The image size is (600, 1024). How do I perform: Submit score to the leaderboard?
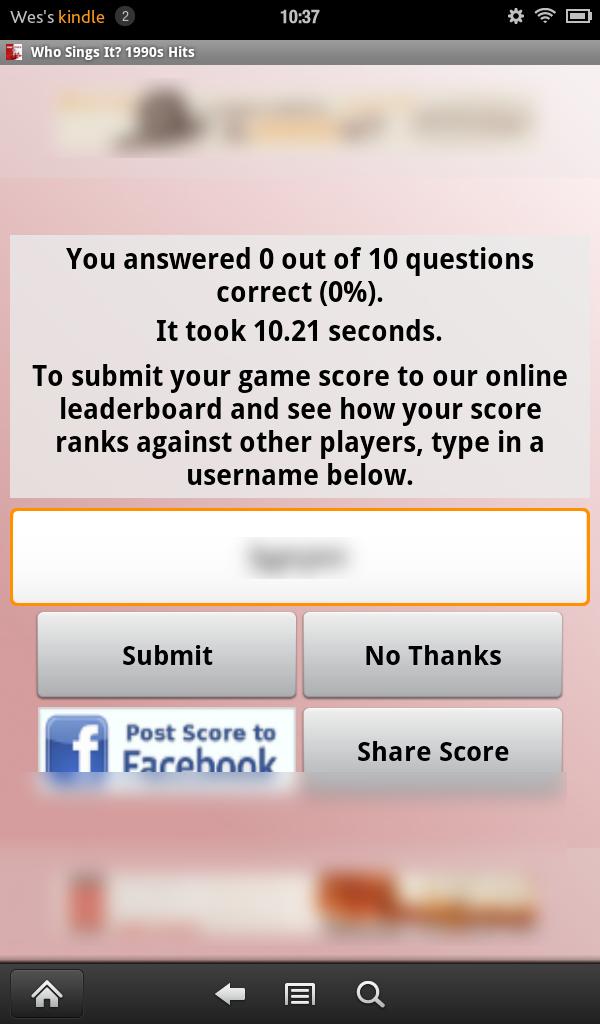[x=167, y=655]
